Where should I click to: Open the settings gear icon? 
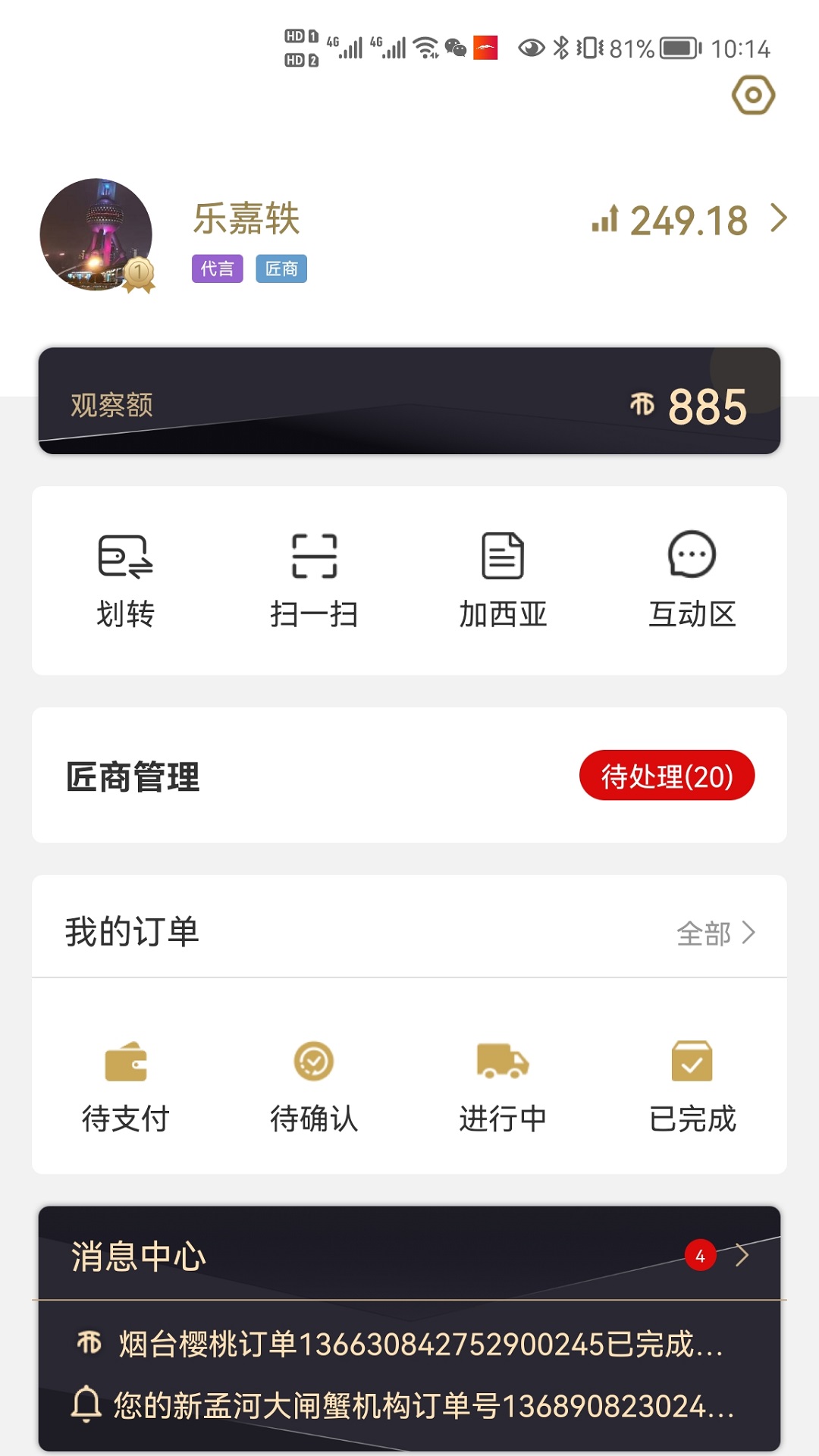coord(752,94)
